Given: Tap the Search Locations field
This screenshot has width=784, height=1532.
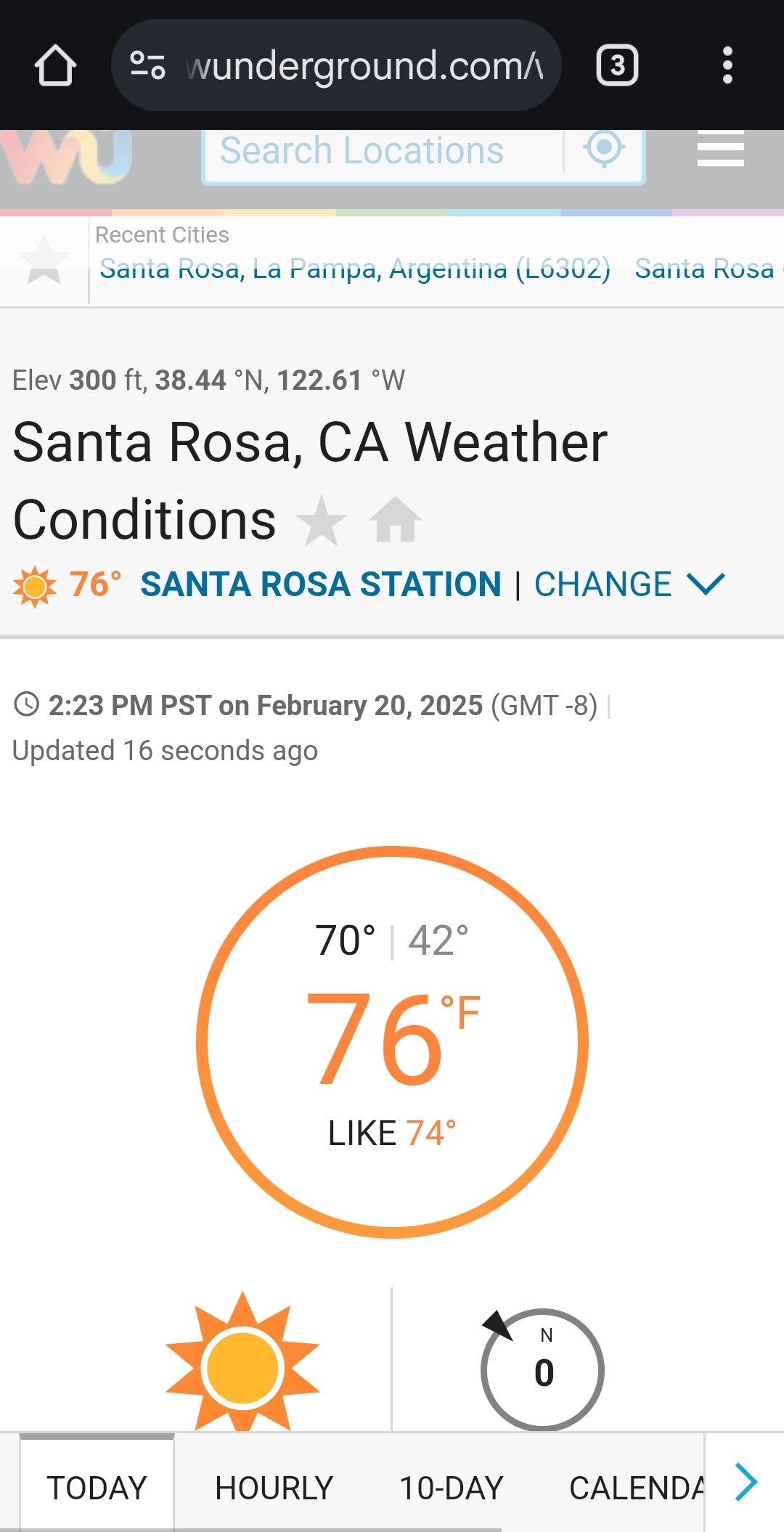Looking at the screenshot, I should tap(383, 151).
